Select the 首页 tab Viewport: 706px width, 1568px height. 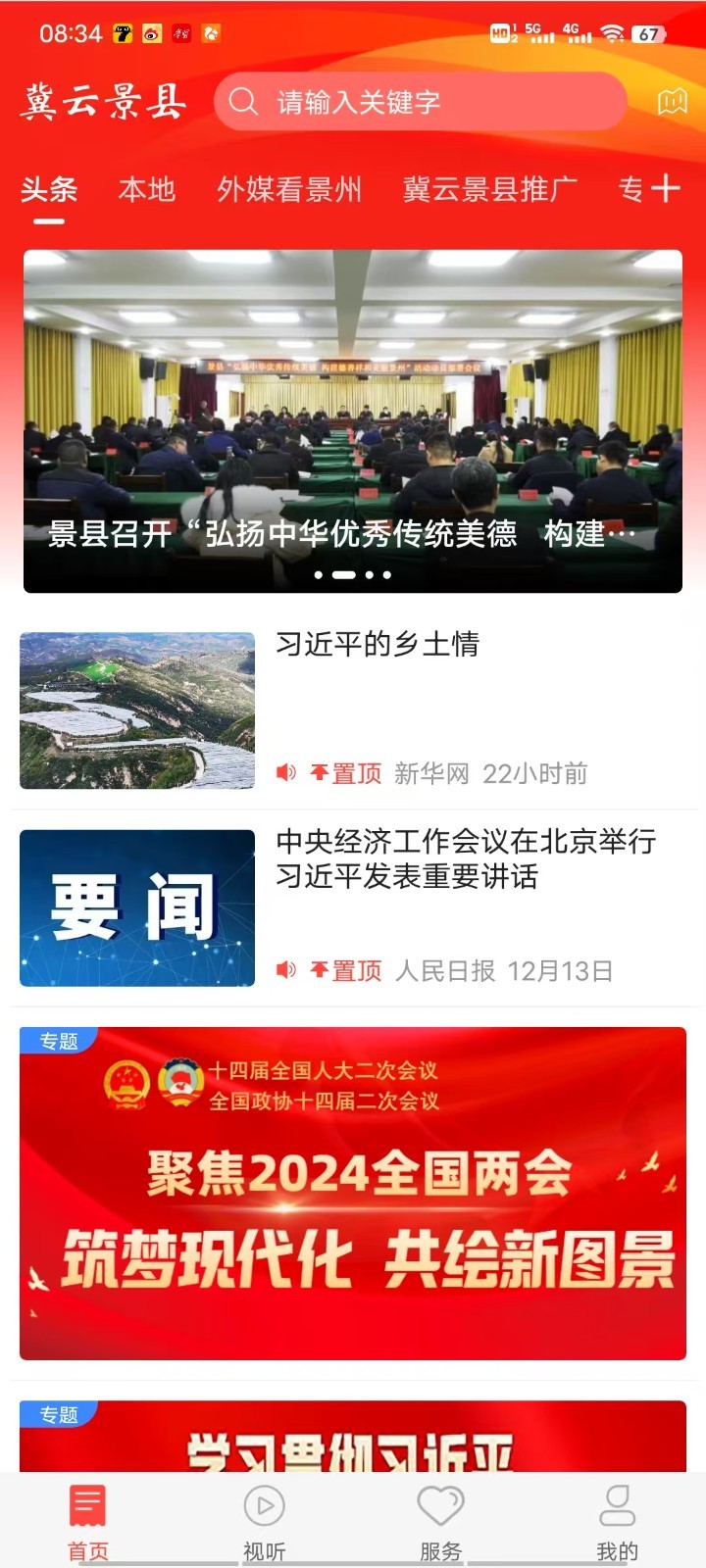[x=88, y=1522]
